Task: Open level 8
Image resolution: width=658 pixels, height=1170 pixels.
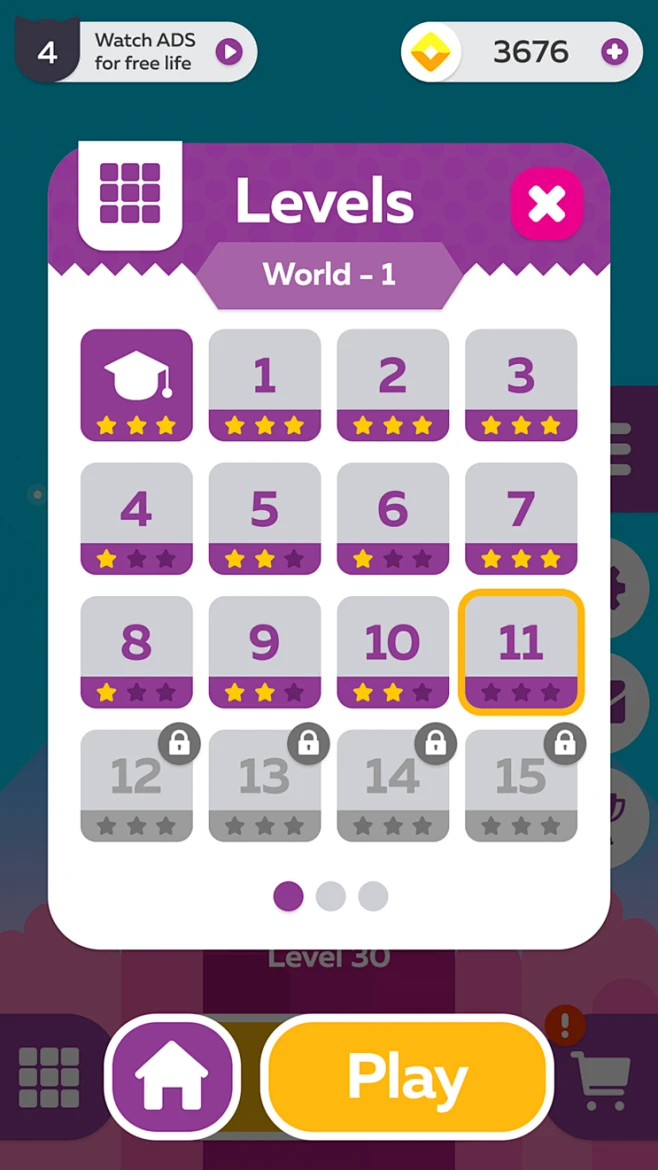Action: pyautogui.click(x=136, y=651)
